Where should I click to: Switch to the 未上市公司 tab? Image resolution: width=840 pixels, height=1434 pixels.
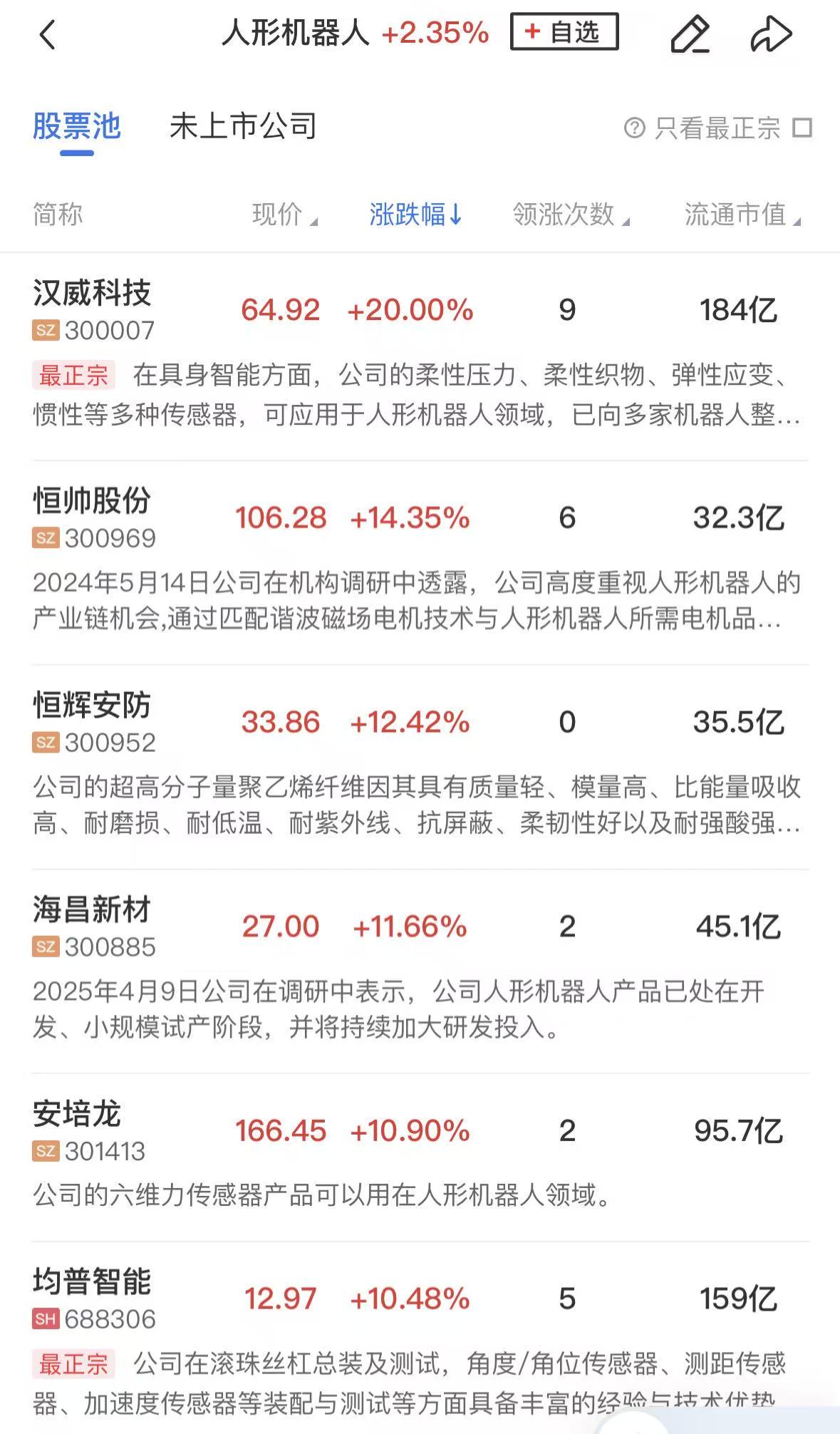tap(243, 127)
